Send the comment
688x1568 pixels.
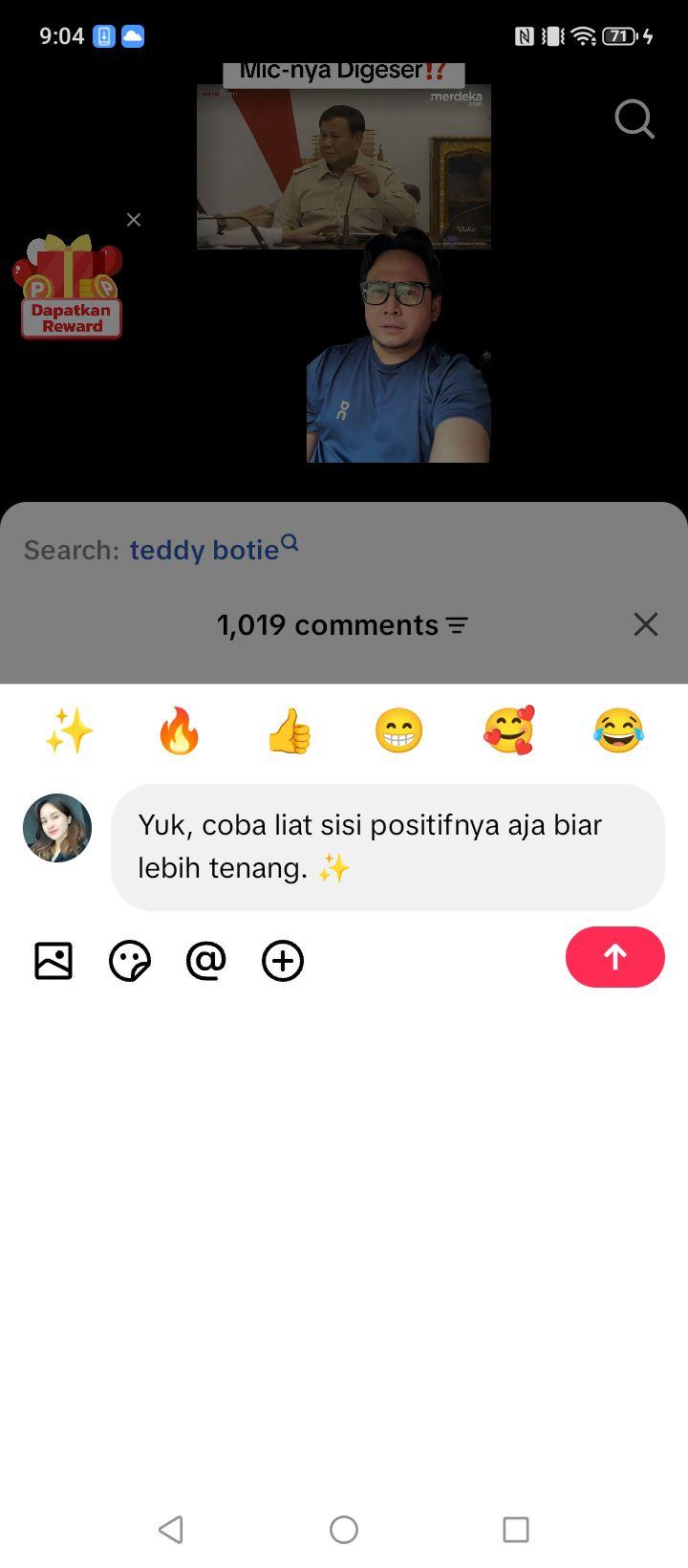pos(615,957)
